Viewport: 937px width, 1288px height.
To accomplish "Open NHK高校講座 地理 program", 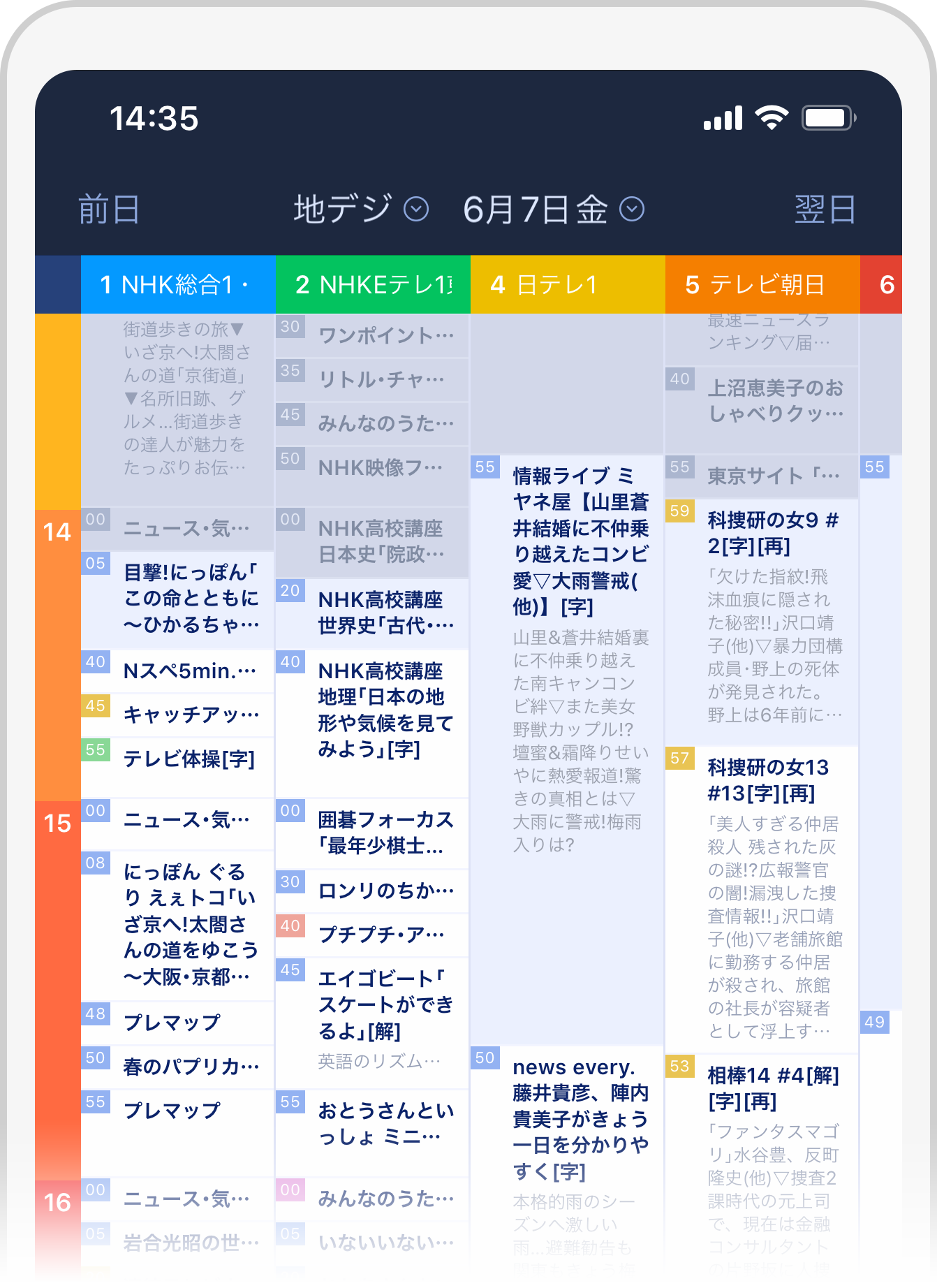I will [x=385, y=710].
